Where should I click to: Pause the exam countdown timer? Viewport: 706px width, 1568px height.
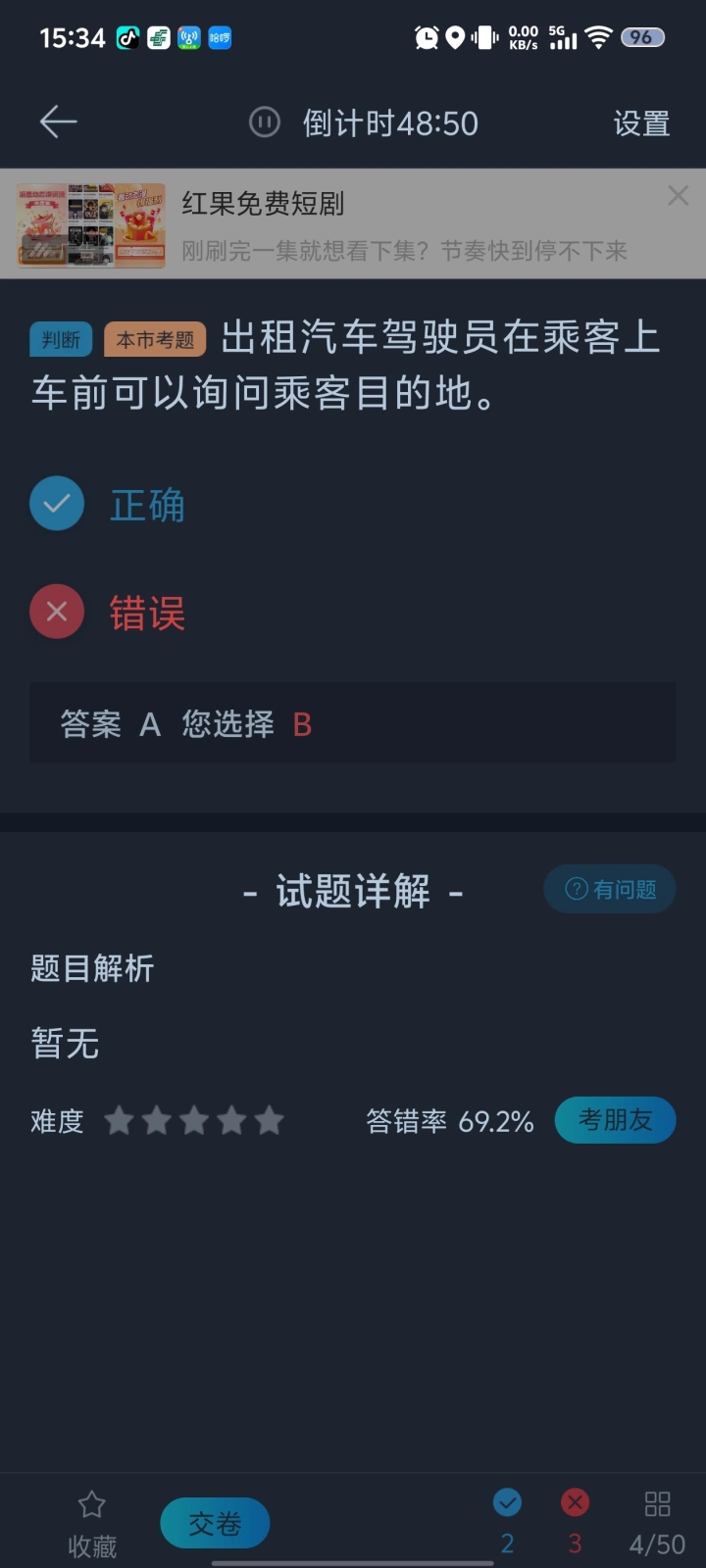coord(265,122)
